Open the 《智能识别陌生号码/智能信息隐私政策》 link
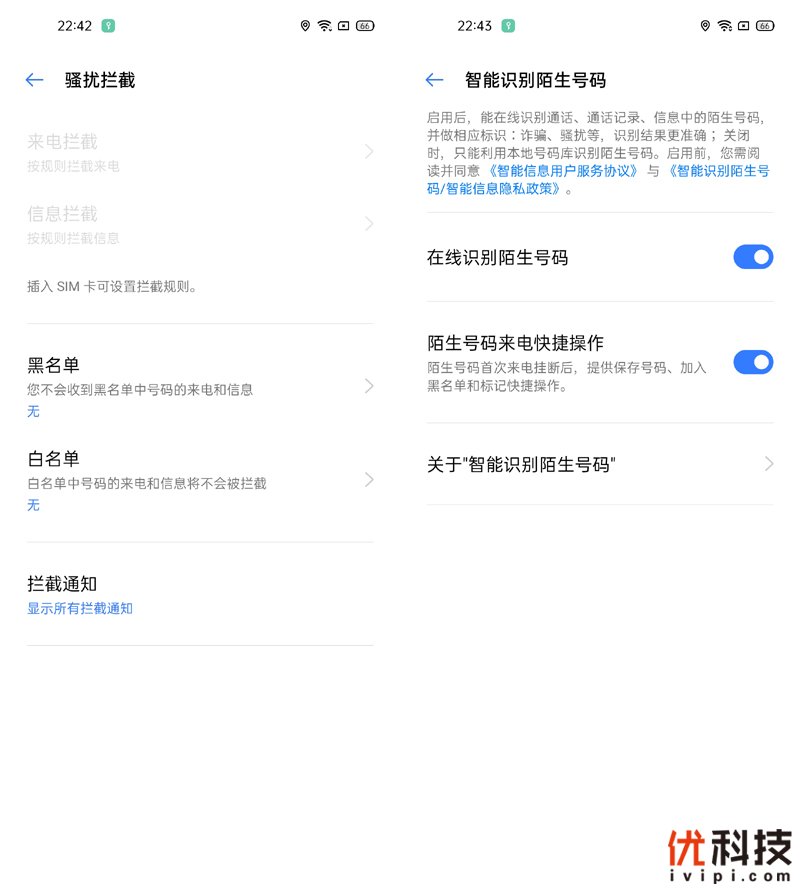 pyautogui.click(x=720, y=171)
